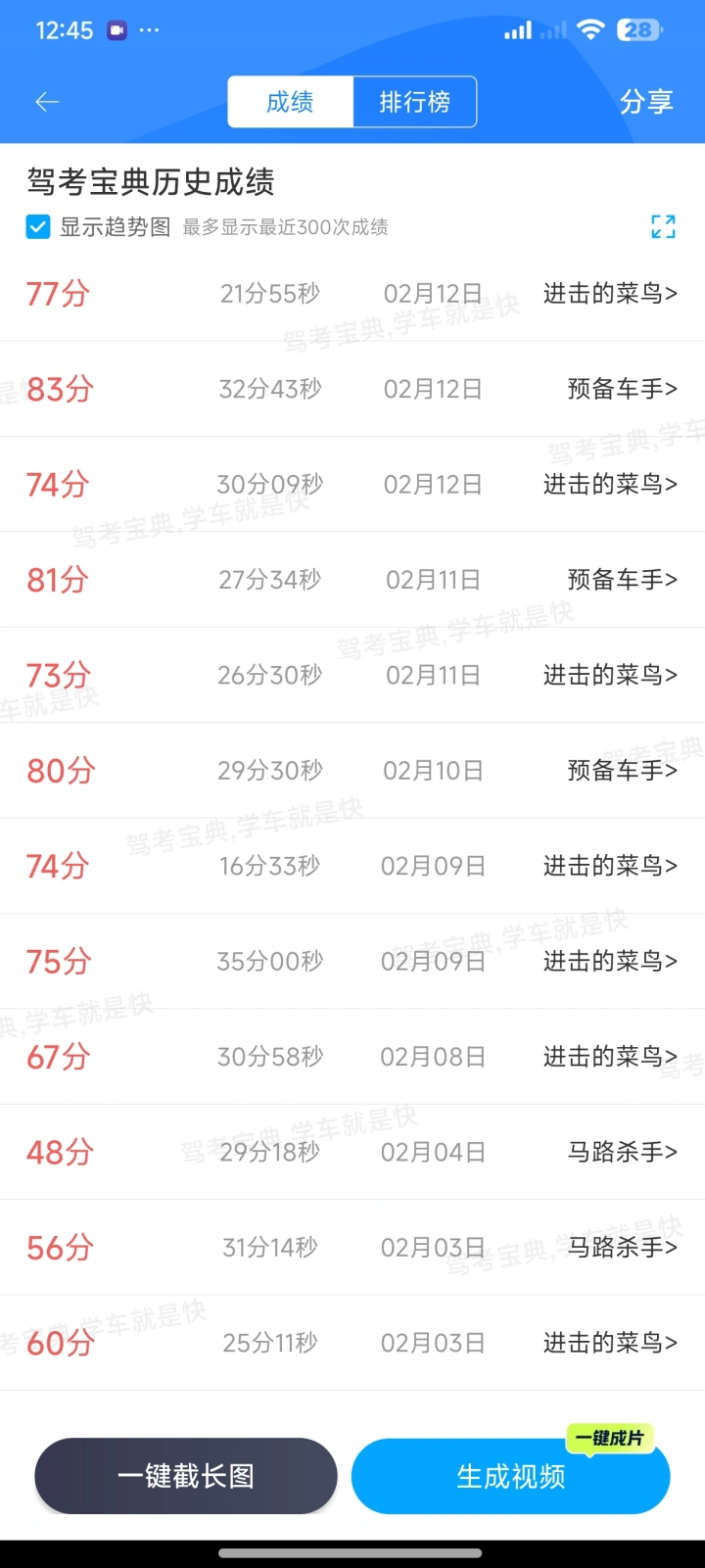The width and height of the screenshot is (705, 1568).
Task: Go back using the top-left arrow
Action: [47, 102]
